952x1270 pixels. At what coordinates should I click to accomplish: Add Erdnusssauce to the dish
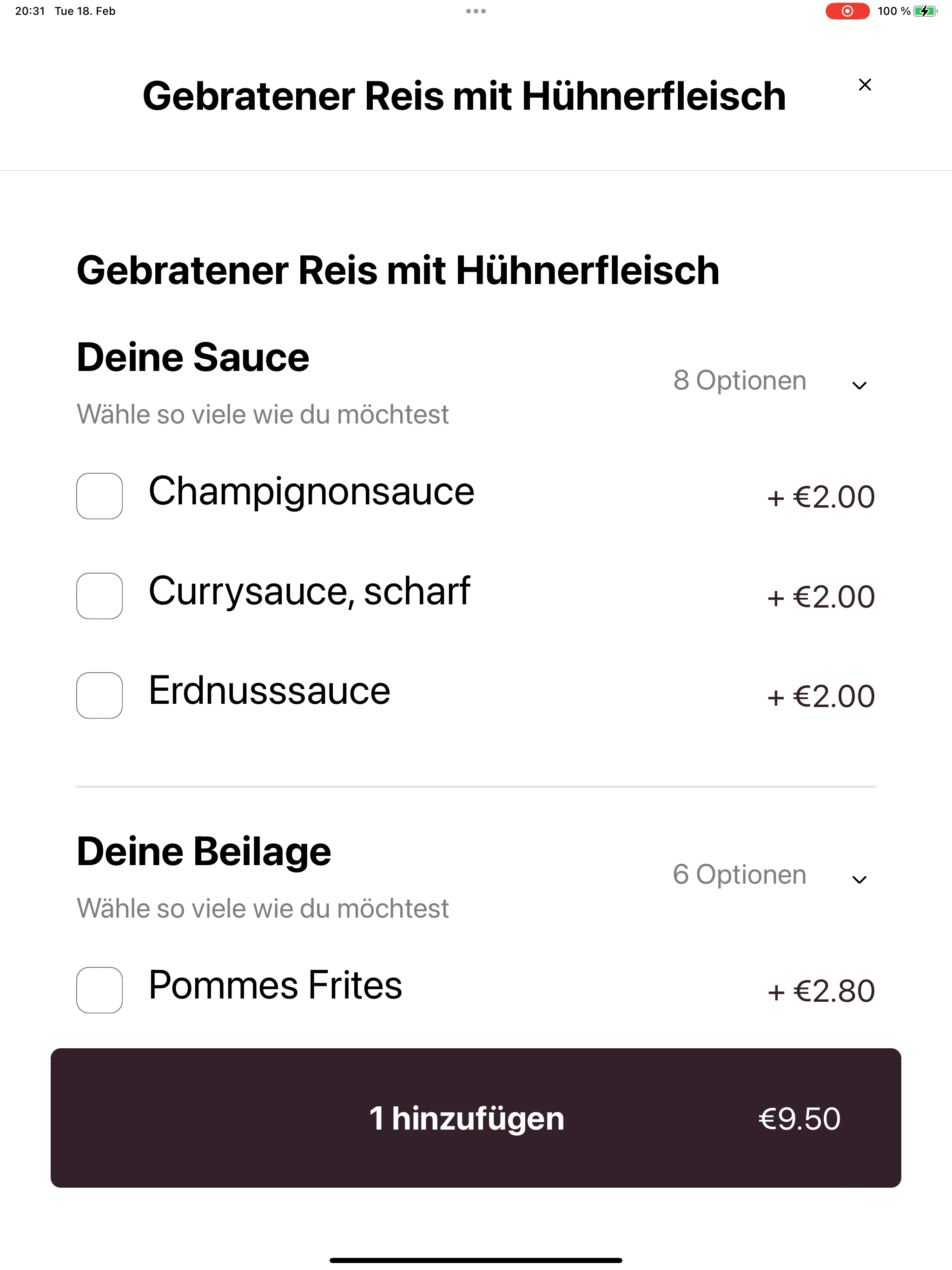click(99, 695)
